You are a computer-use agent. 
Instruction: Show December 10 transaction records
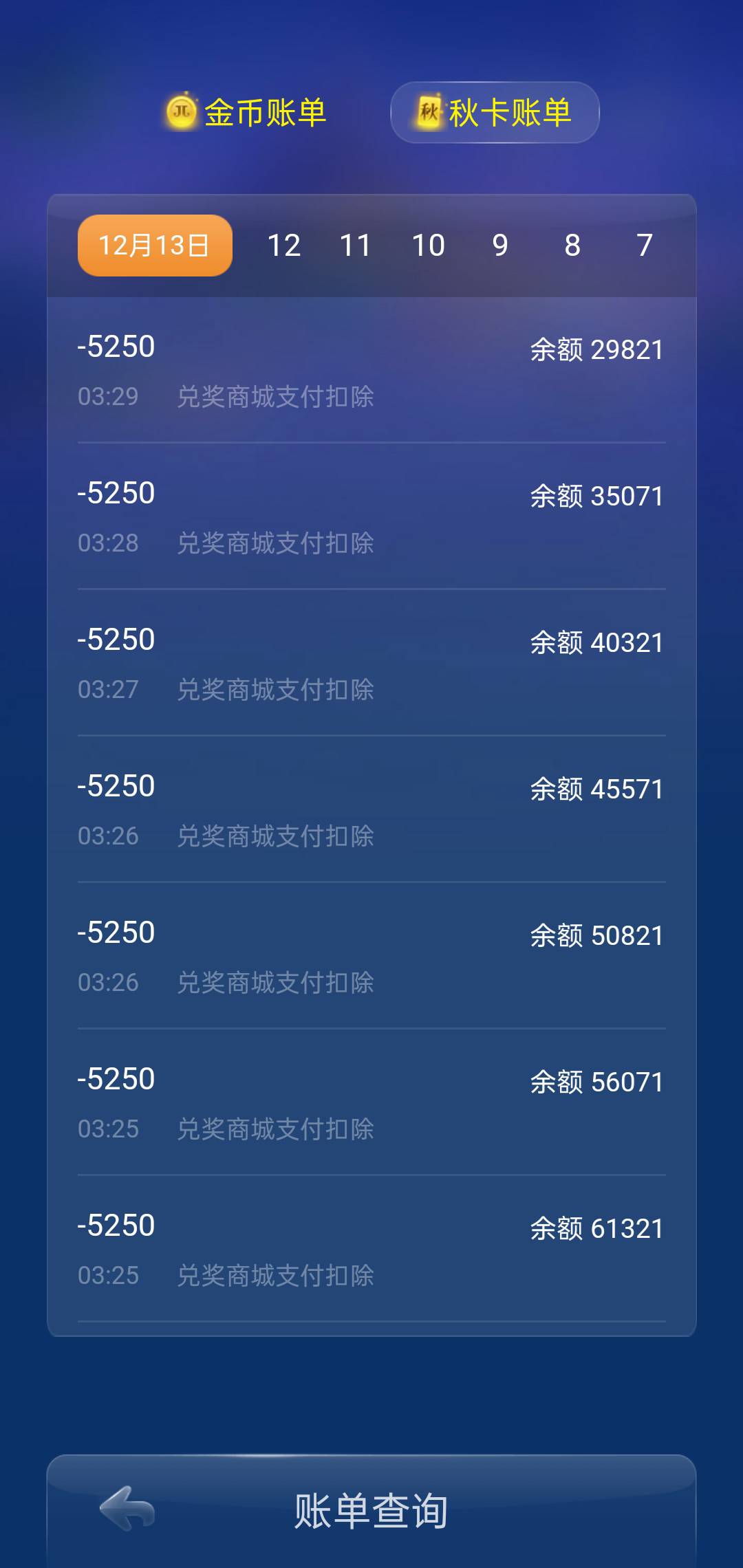tap(429, 245)
